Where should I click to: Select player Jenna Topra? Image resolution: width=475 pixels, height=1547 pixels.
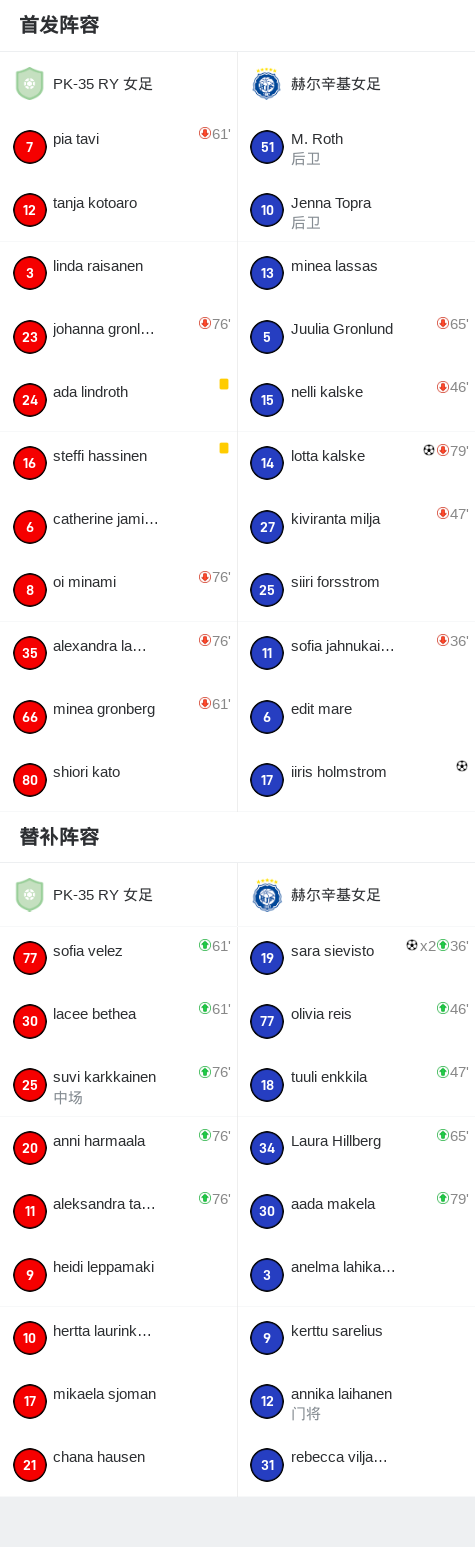click(356, 210)
